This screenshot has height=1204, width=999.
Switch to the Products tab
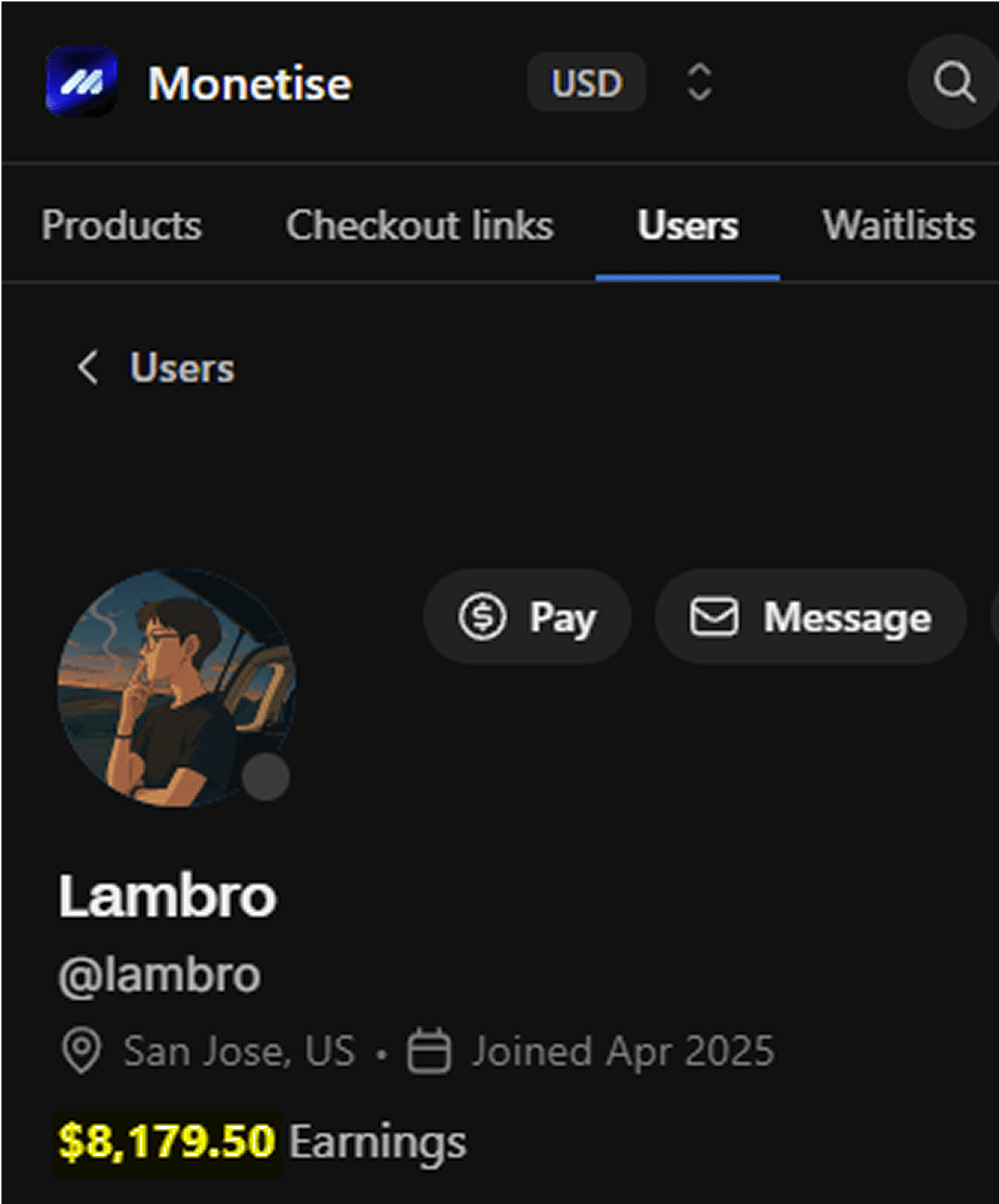[122, 225]
